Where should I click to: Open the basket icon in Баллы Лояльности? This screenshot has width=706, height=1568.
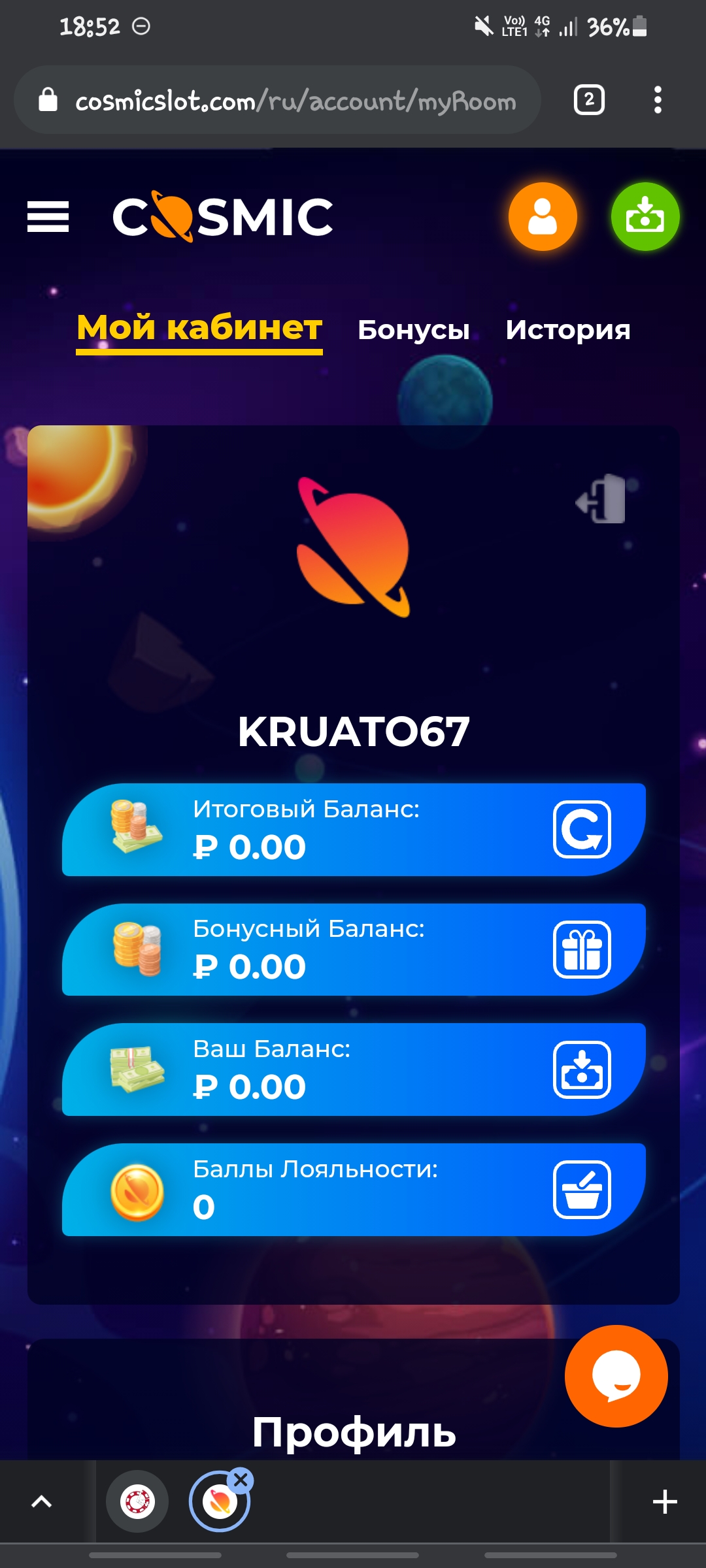point(582,1190)
